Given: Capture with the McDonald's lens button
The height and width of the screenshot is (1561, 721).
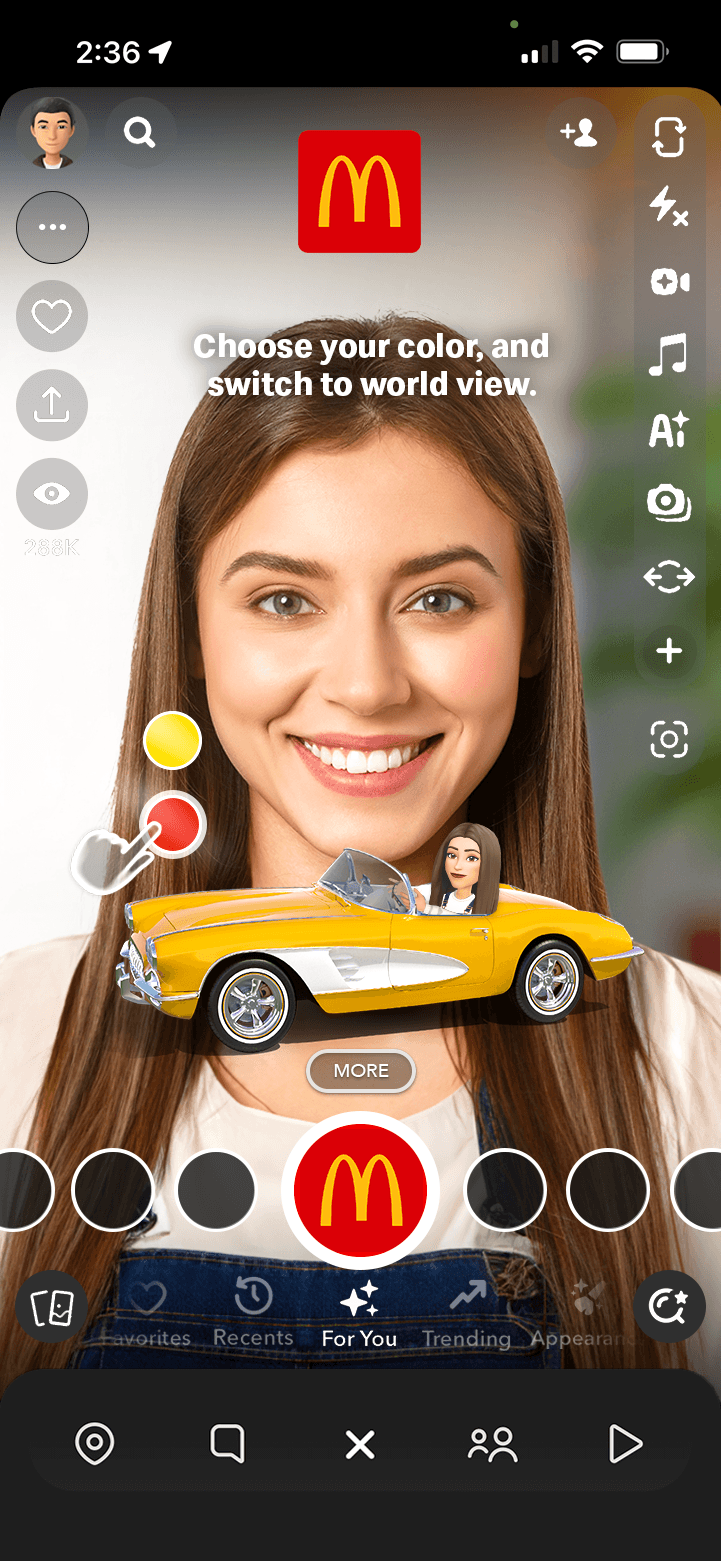Looking at the screenshot, I should pos(360,1190).
